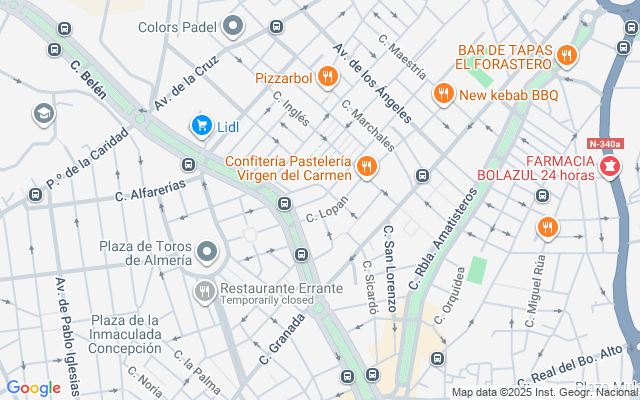Open the Google logo link

click(x=33, y=388)
